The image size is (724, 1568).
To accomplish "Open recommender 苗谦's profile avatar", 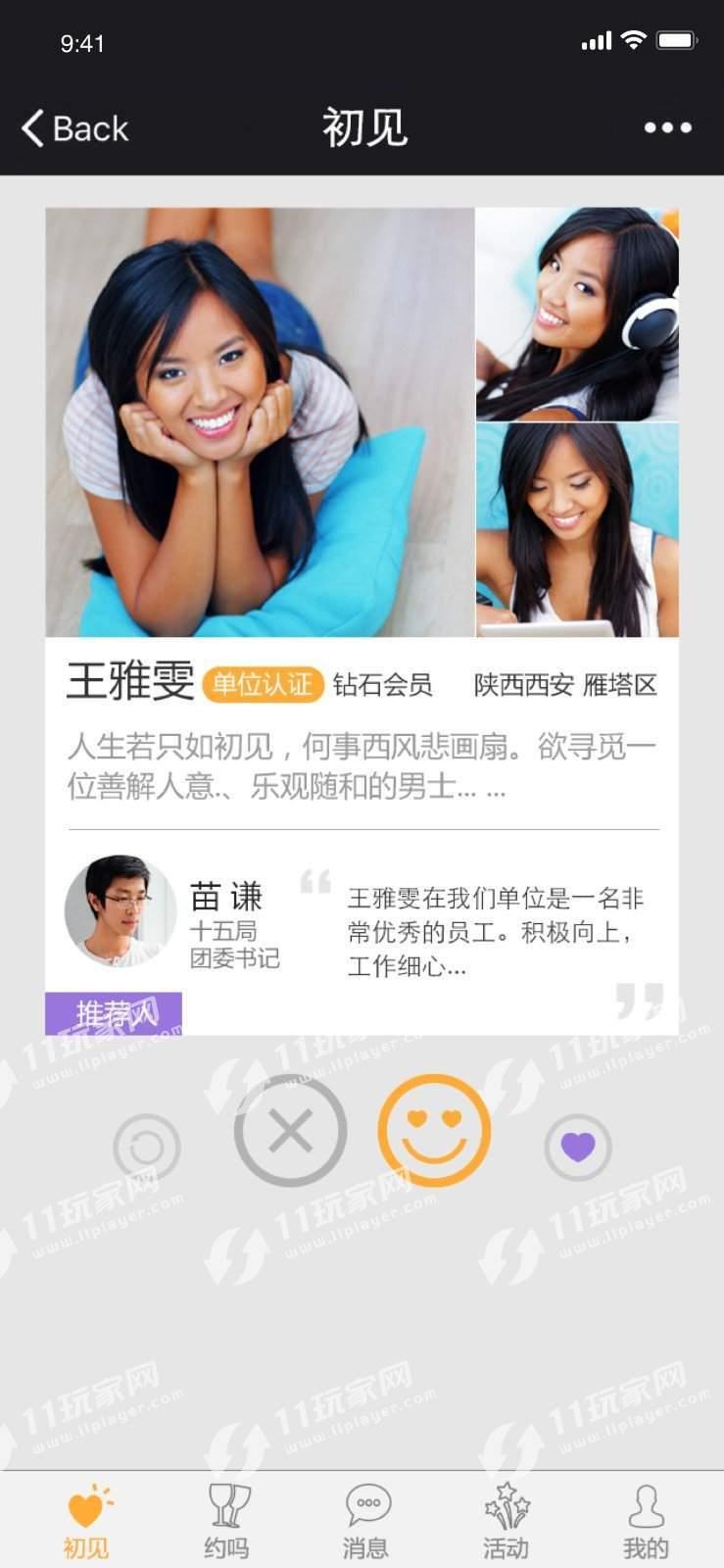I will (x=115, y=911).
